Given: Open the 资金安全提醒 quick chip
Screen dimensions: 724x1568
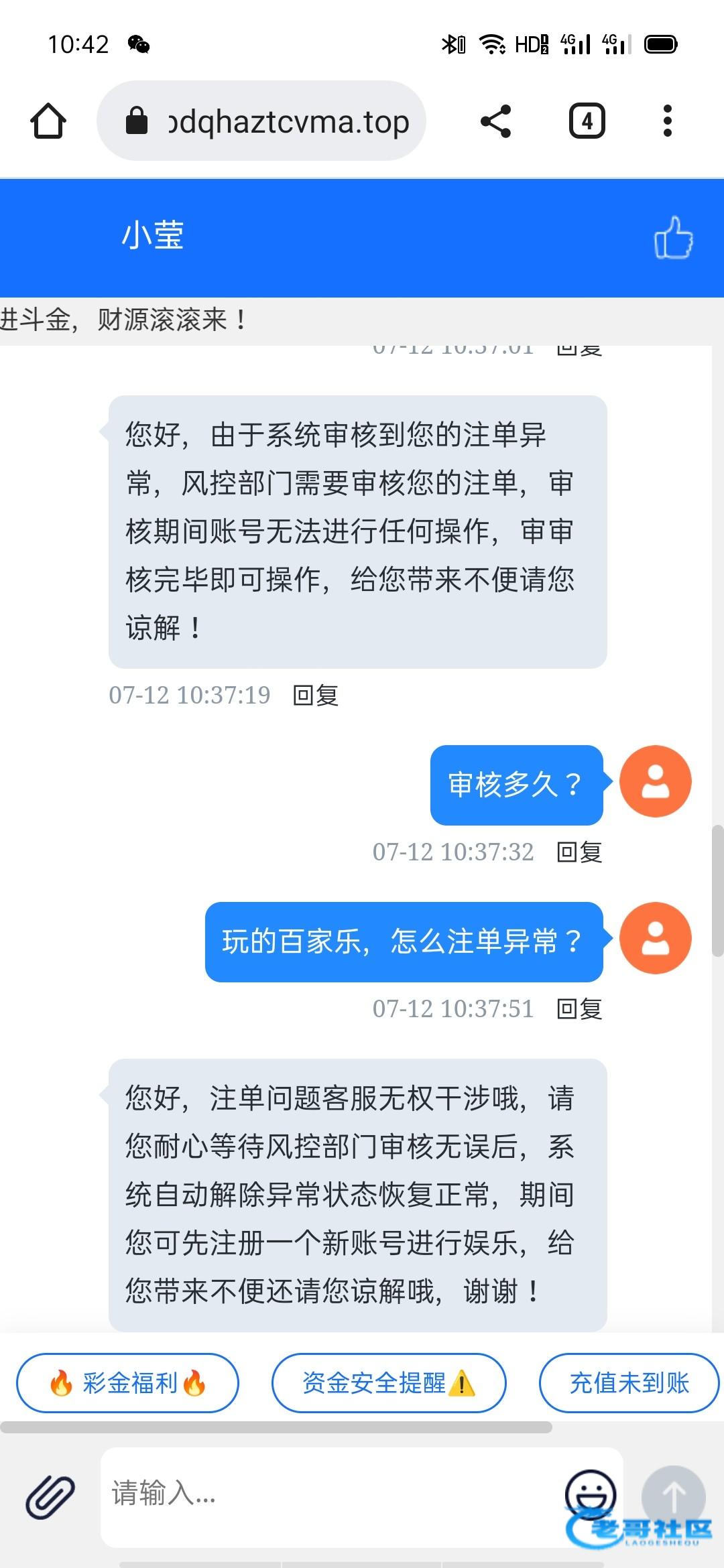Looking at the screenshot, I should pos(389,1383).
